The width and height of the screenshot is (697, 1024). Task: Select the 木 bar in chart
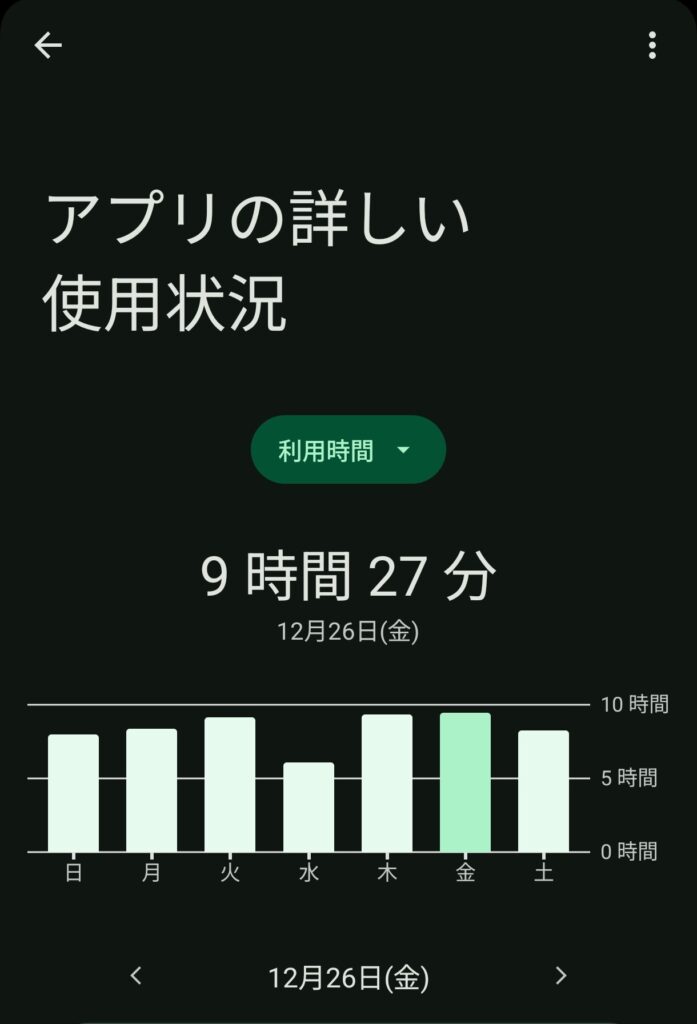(x=387, y=783)
